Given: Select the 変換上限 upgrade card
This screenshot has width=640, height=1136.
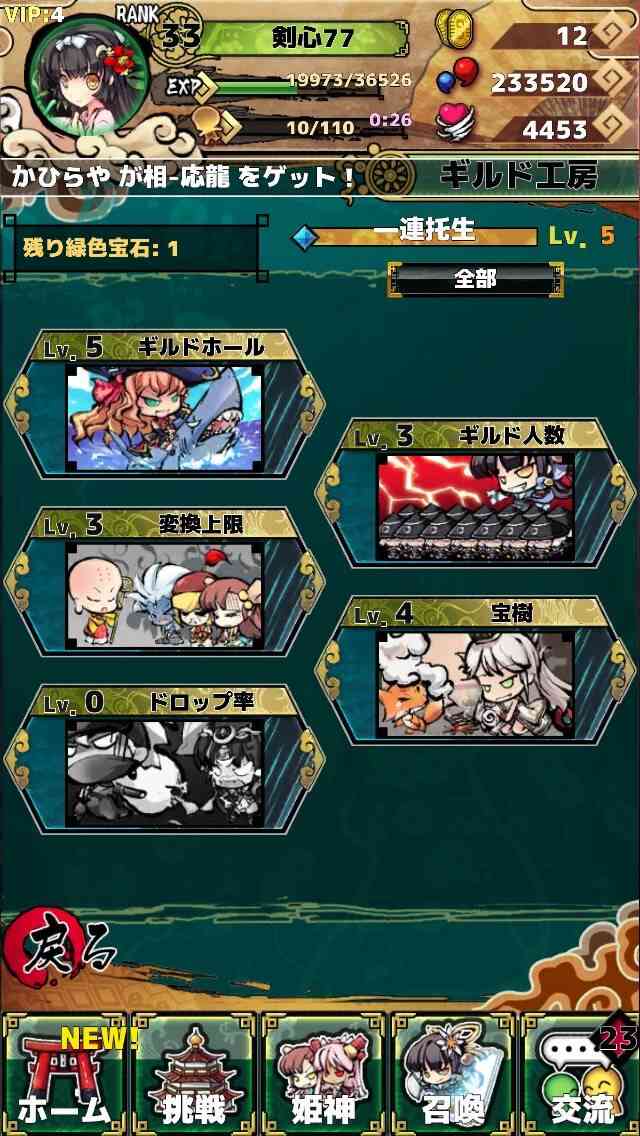Looking at the screenshot, I should coord(165,581).
